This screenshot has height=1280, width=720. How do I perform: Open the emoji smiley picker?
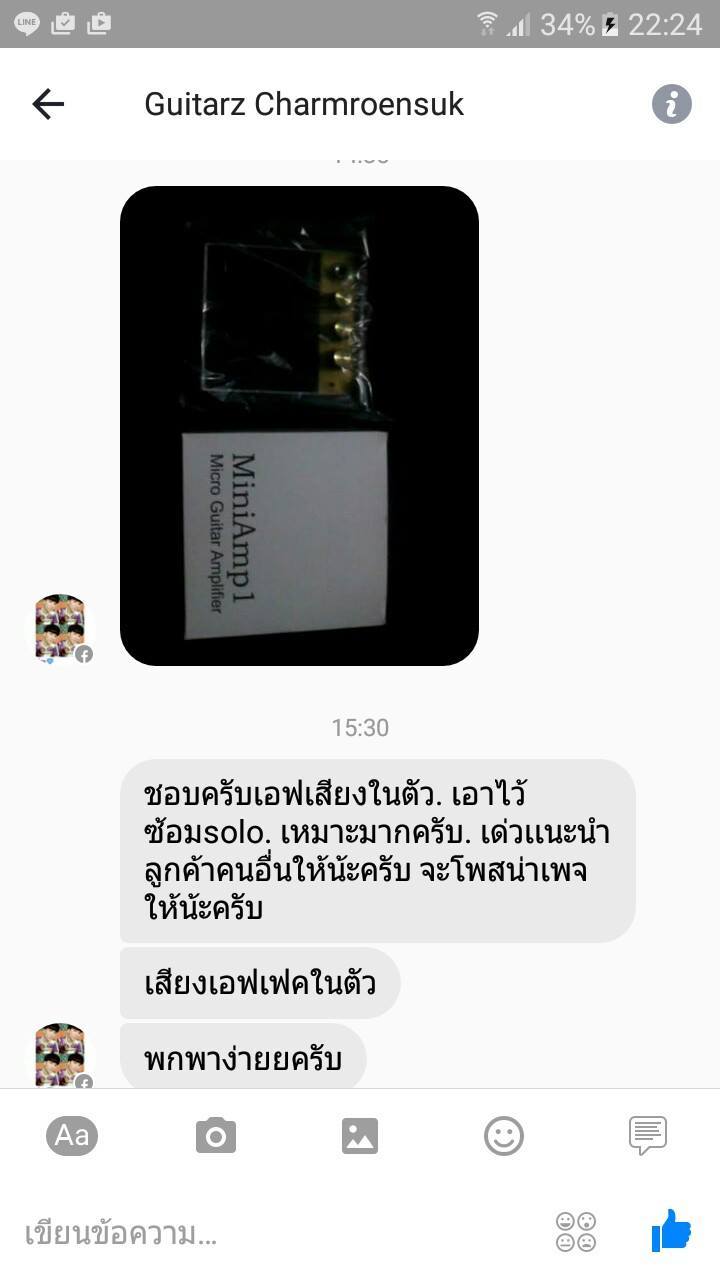[x=504, y=1135]
